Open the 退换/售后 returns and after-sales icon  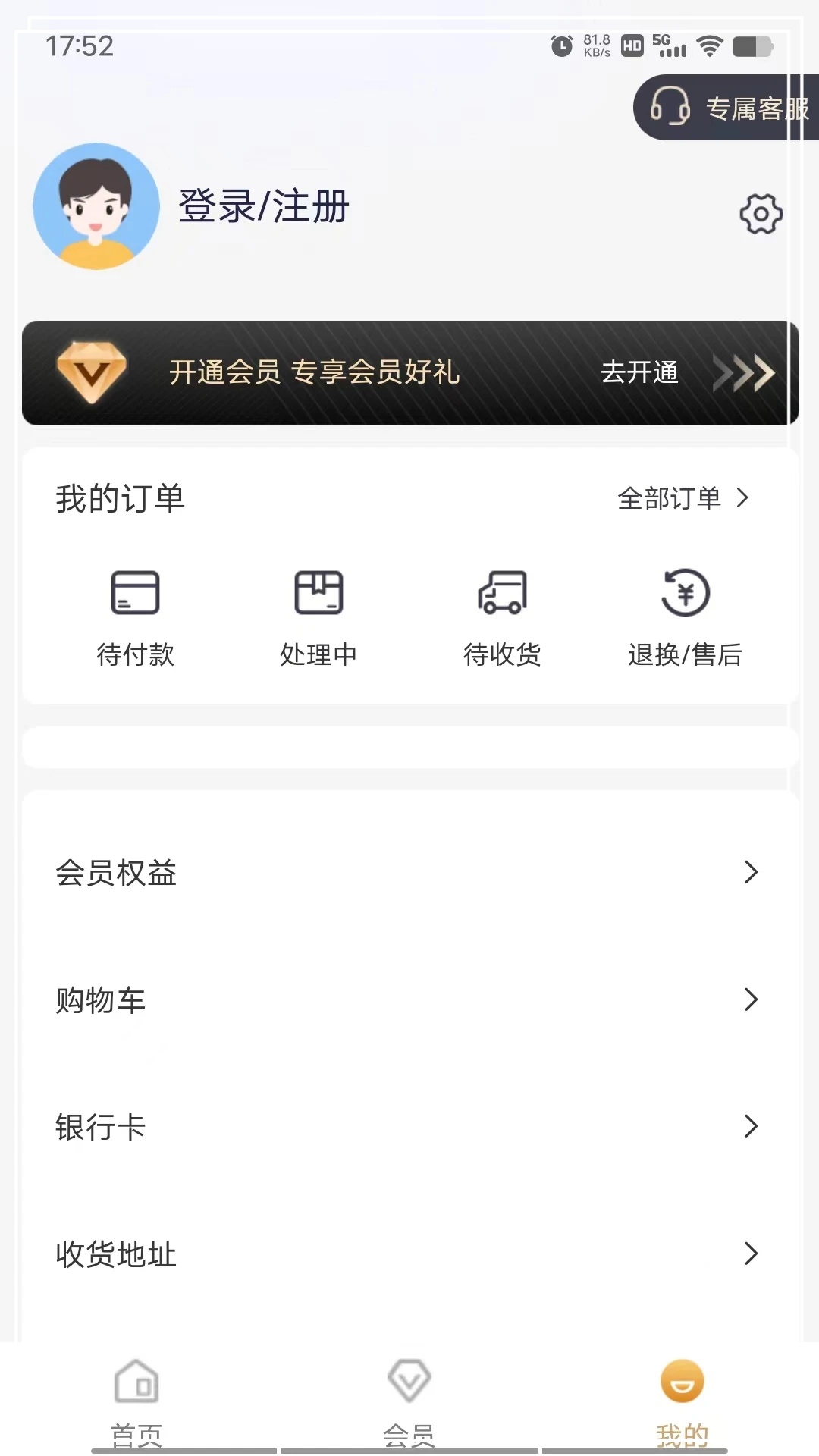click(685, 594)
